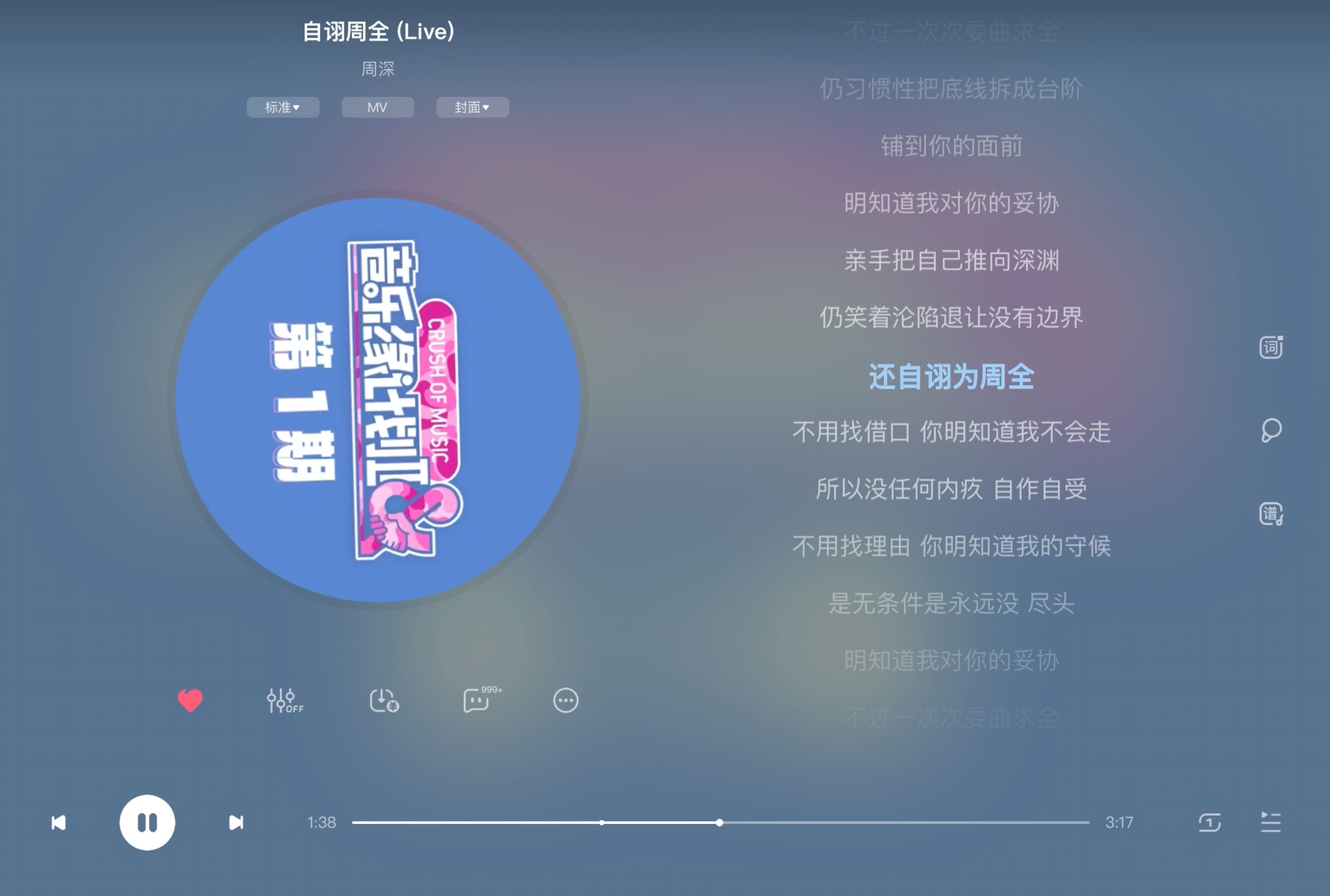Viewport: 1330px width, 896px height.
Task: Open the play queue list
Action: (x=1270, y=823)
